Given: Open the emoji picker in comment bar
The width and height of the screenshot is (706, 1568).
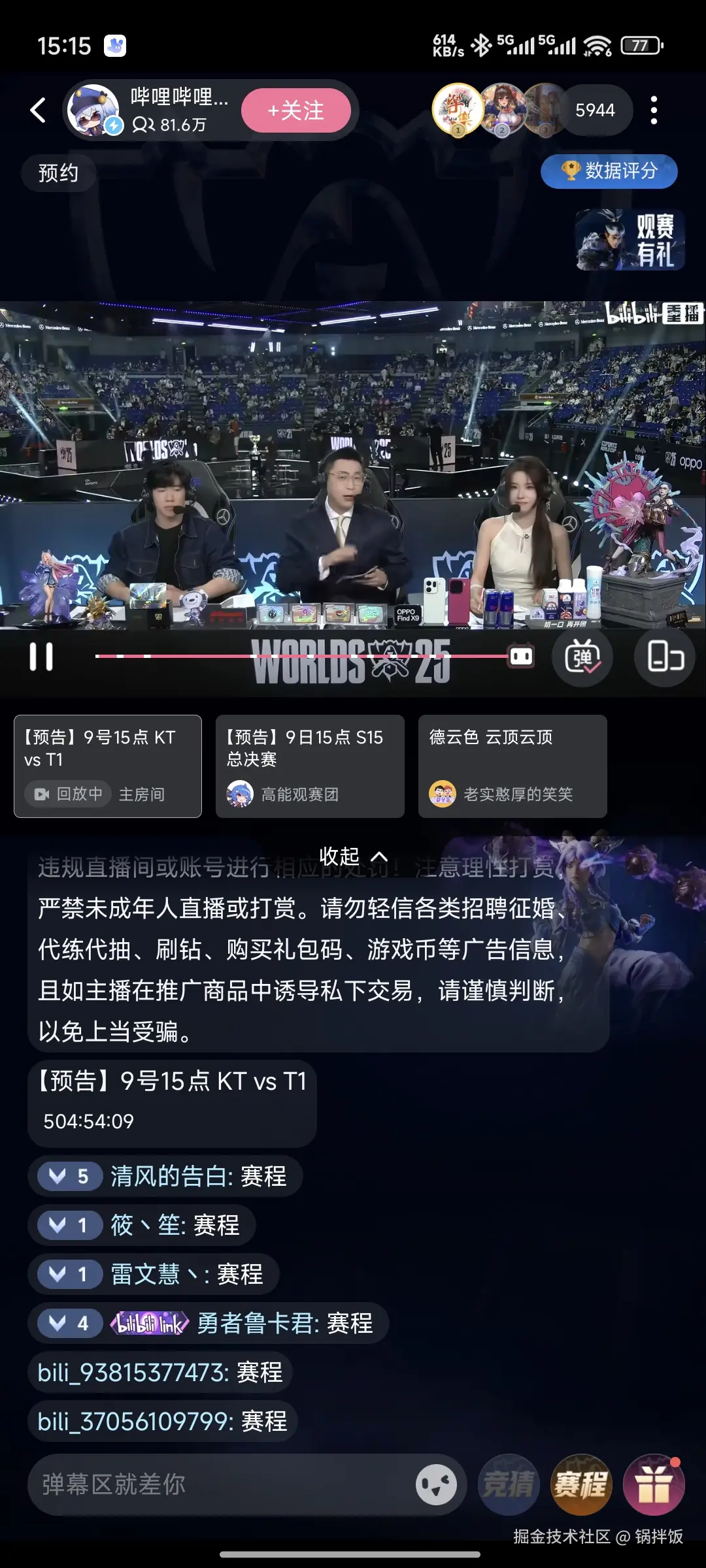Looking at the screenshot, I should pyautogui.click(x=436, y=1484).
